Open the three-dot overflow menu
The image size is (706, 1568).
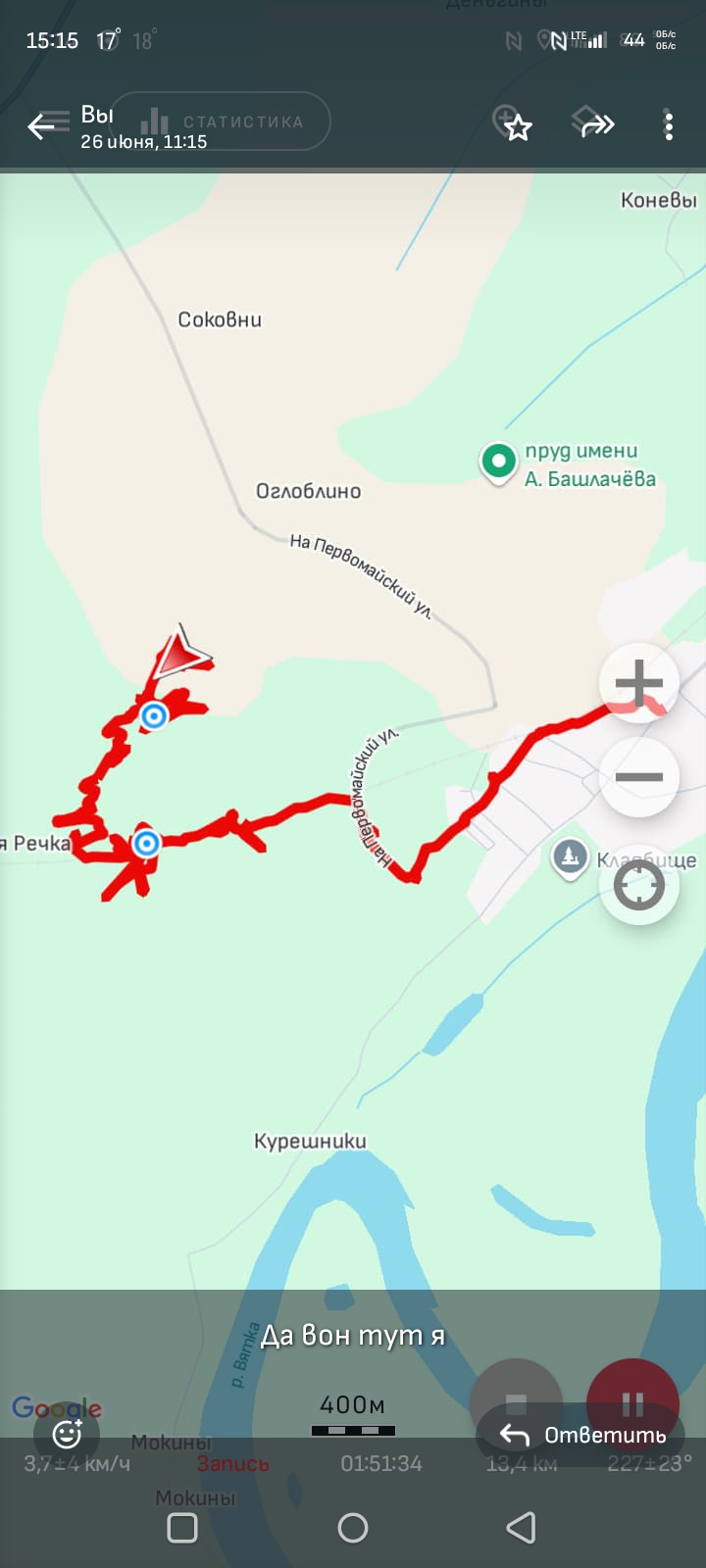point(668,125)
